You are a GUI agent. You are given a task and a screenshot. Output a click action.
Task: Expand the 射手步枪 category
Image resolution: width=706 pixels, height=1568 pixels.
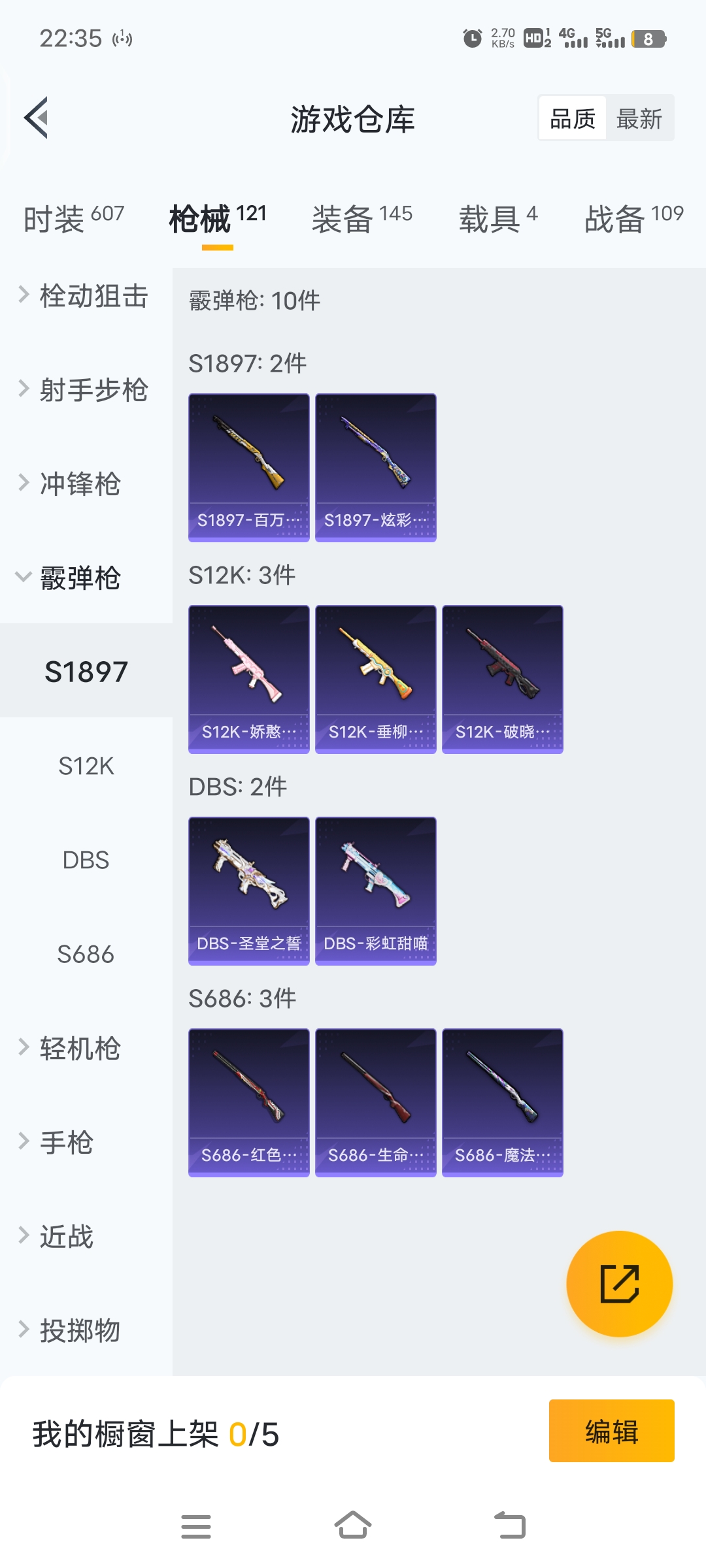tap(85, 390)
